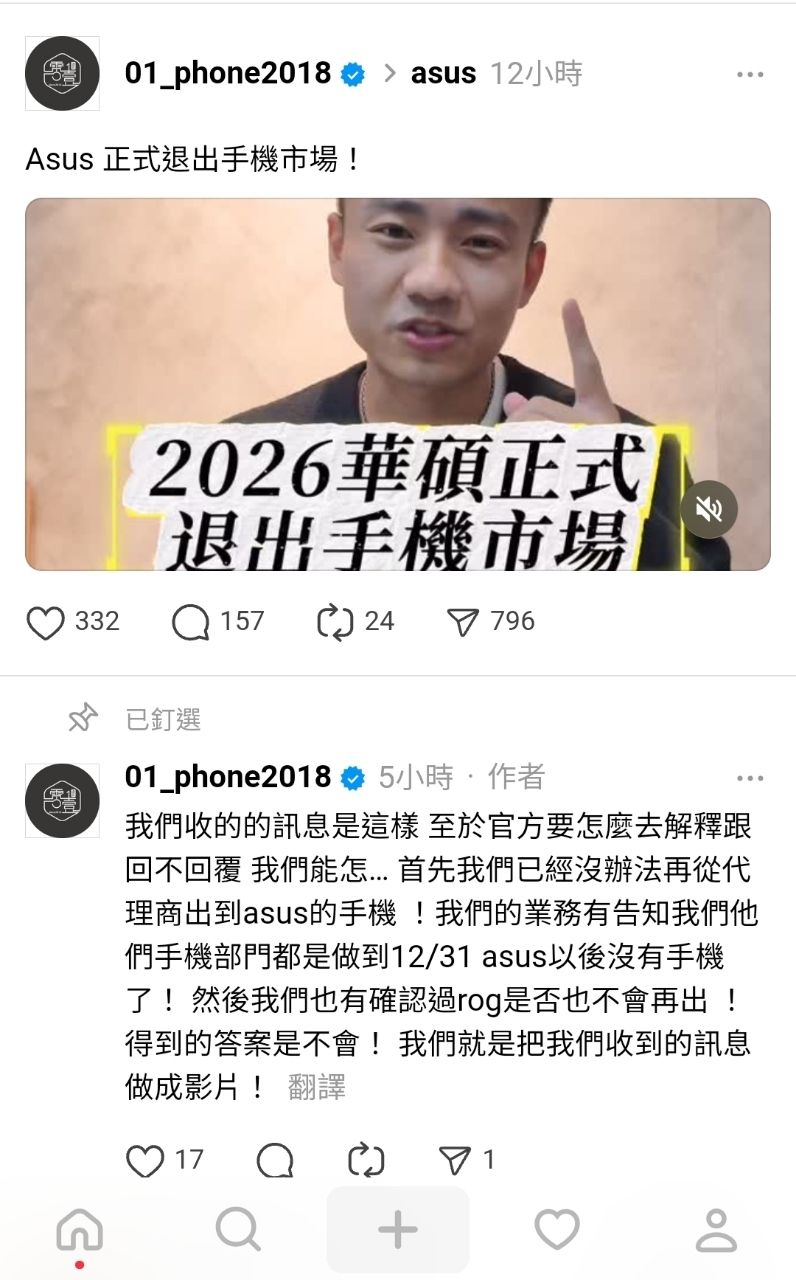The image size is (796, 1280).
Task: Repost the pinned author reply
Action: tap(366, 1160)
